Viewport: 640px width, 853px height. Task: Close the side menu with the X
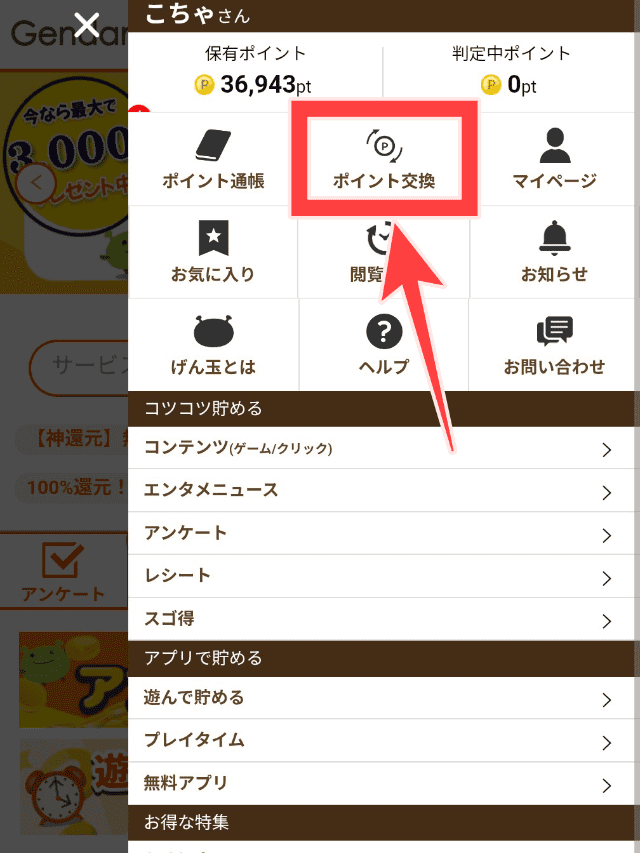[x=87, y=25]
